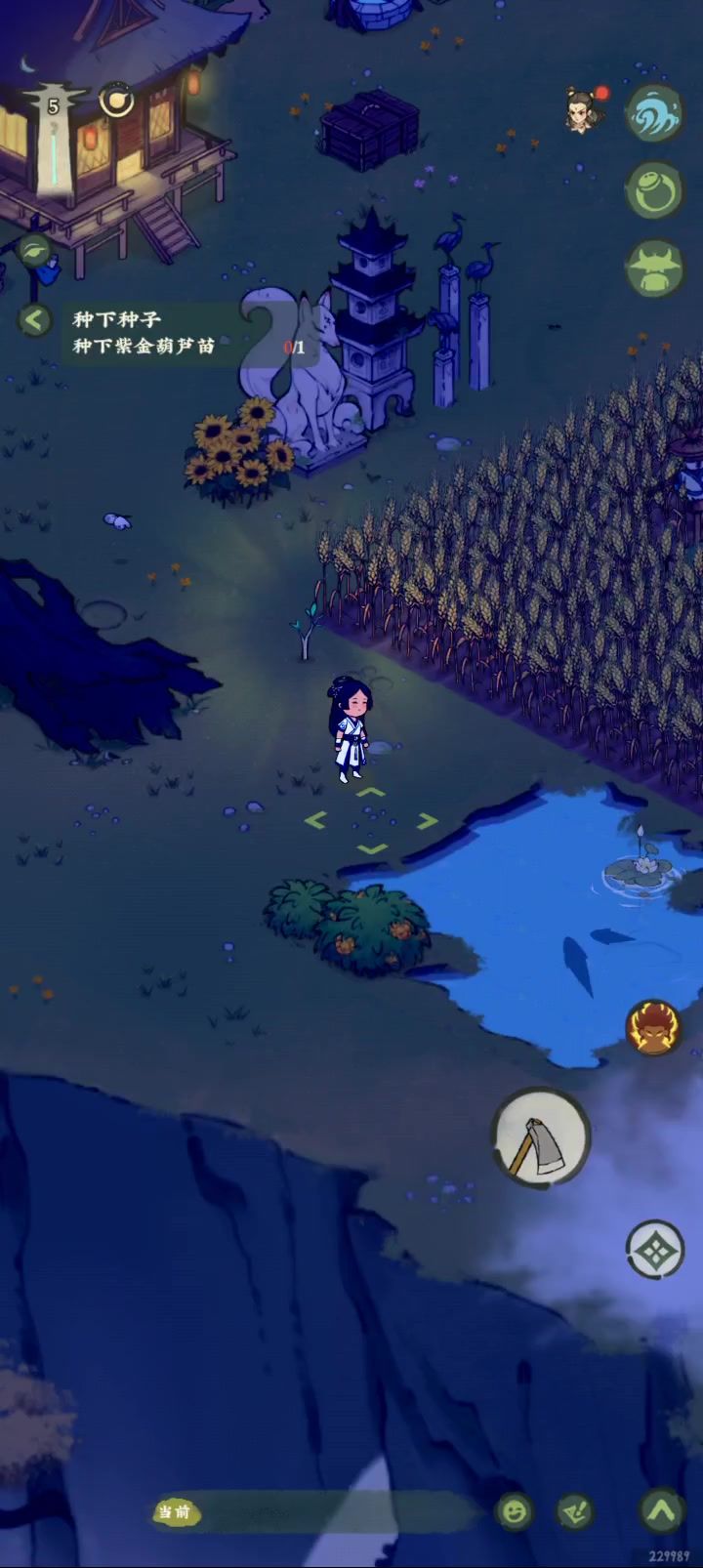Image resolution: width=703 pixels, height=1568 pixels.
Task: Collapse the quest panel with the left arrow
Action: [34, 319]
